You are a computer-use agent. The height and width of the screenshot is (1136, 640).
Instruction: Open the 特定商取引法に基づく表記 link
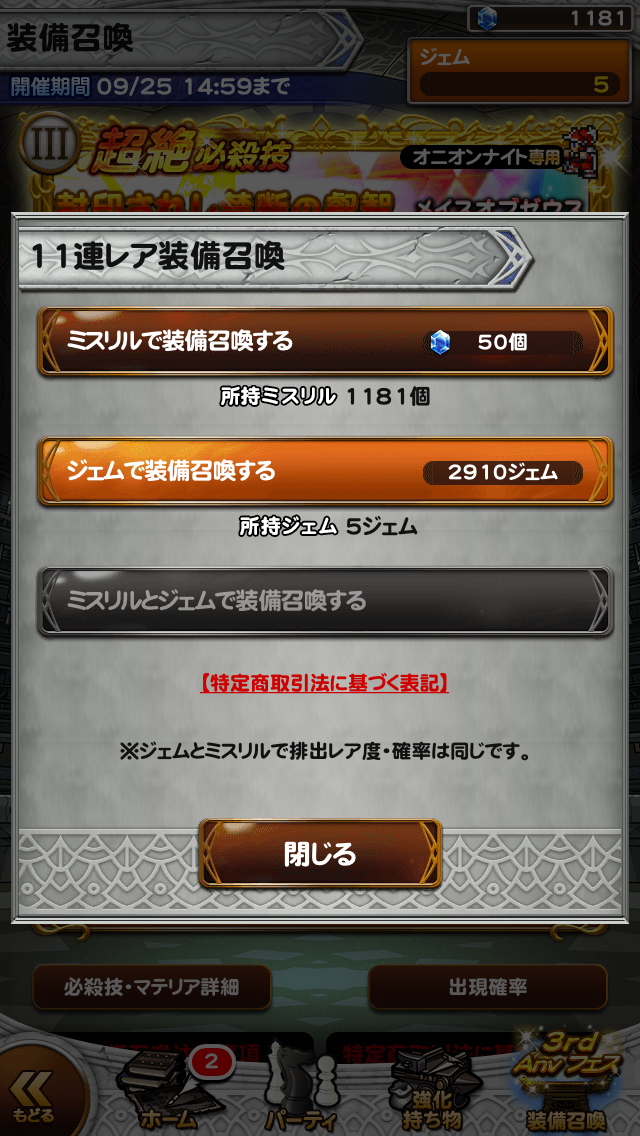325,683
